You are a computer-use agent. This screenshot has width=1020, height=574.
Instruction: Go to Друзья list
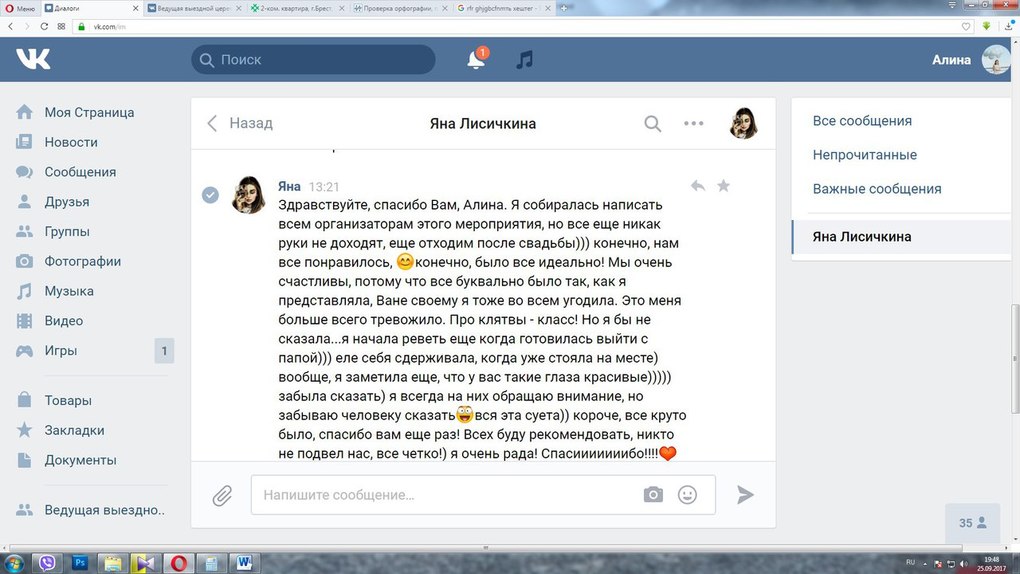click(67, 202)
